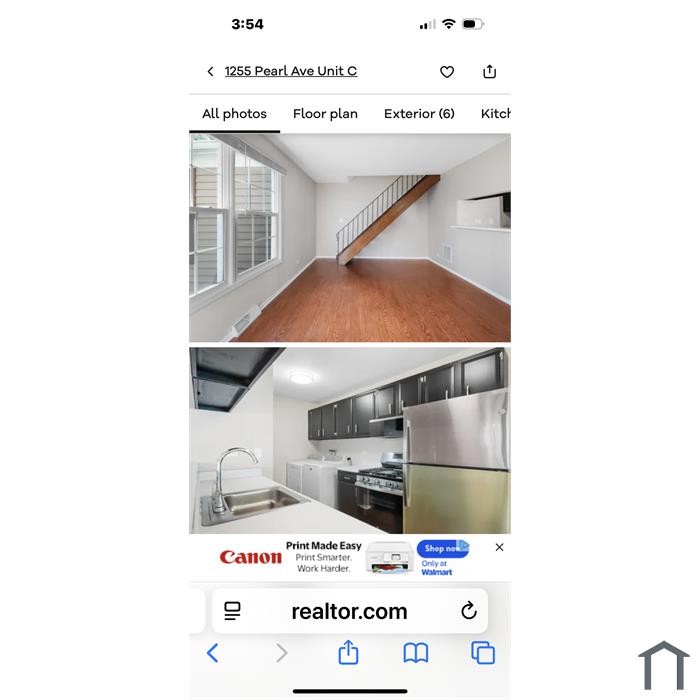Open the page settings menu in address bar
Image resolution: width=700 pixels, height=700 pixels.
pos(233,611)
